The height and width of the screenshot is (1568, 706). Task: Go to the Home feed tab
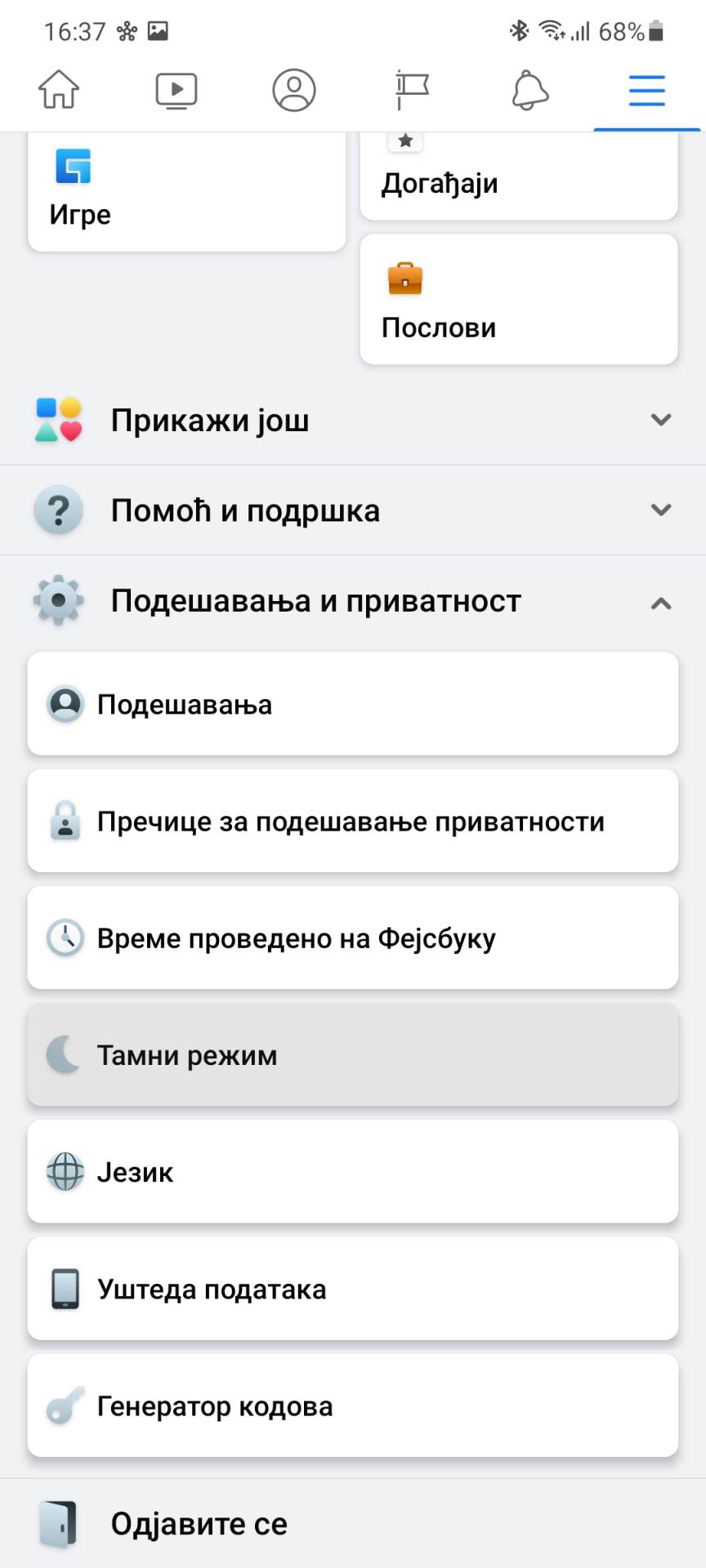coord(59,90)
